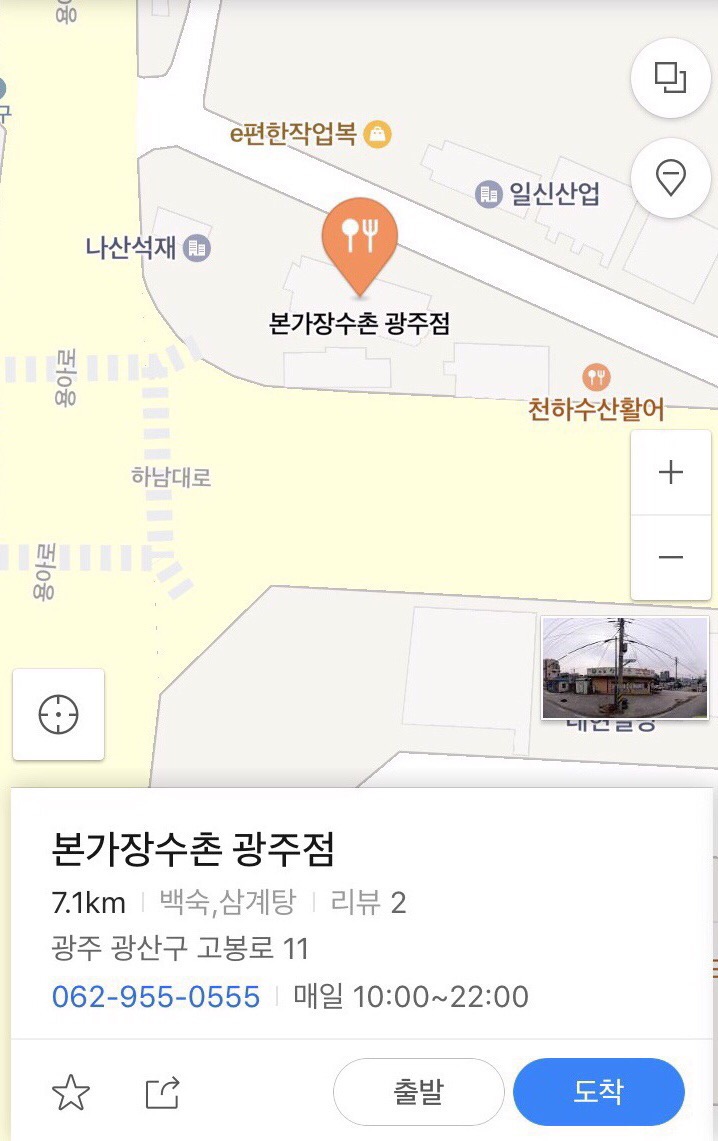Share this place
Screen dimensions: 718x1141
[x=162, y=1093]
